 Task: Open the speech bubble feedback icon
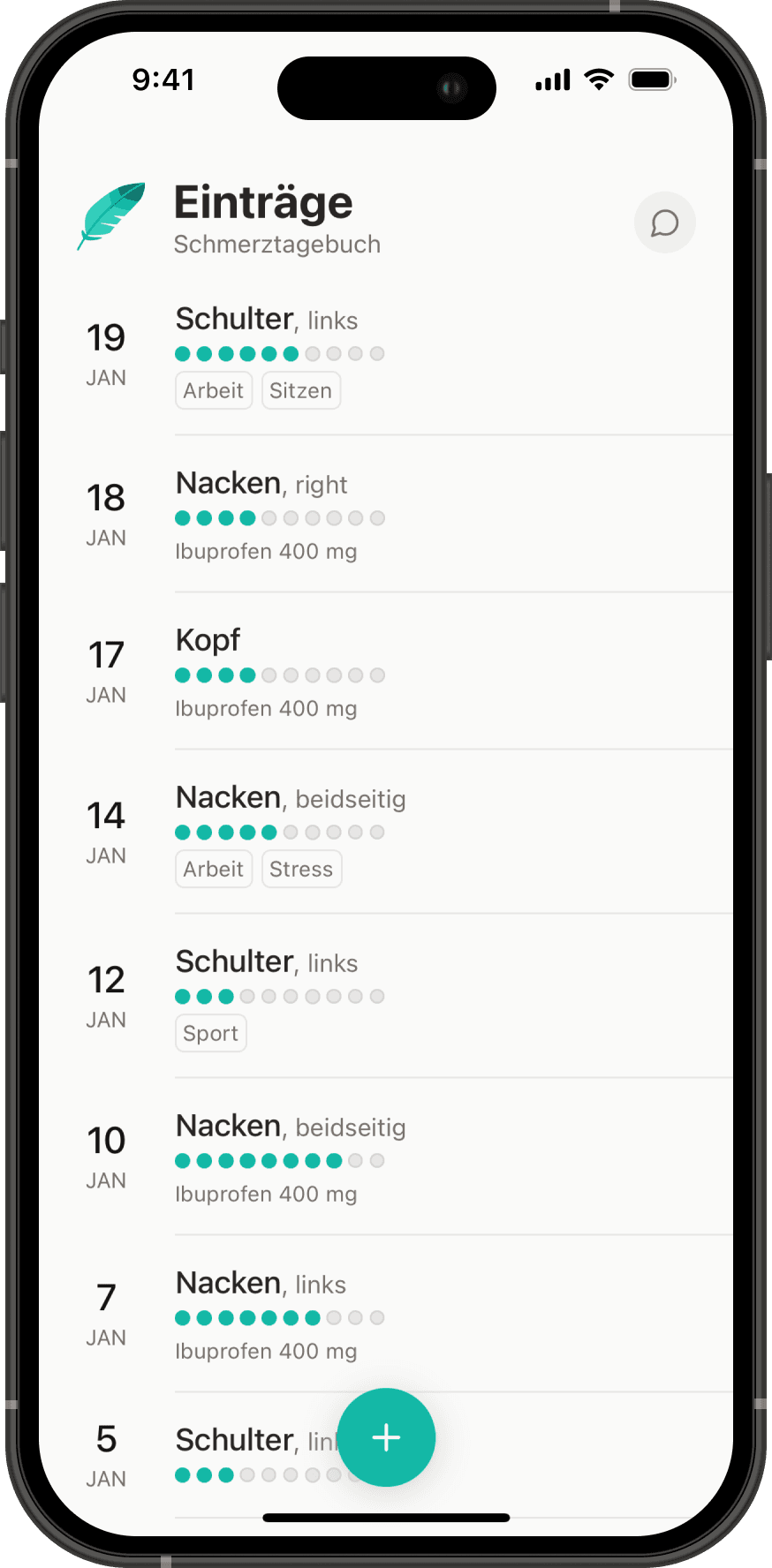[664, 222]
